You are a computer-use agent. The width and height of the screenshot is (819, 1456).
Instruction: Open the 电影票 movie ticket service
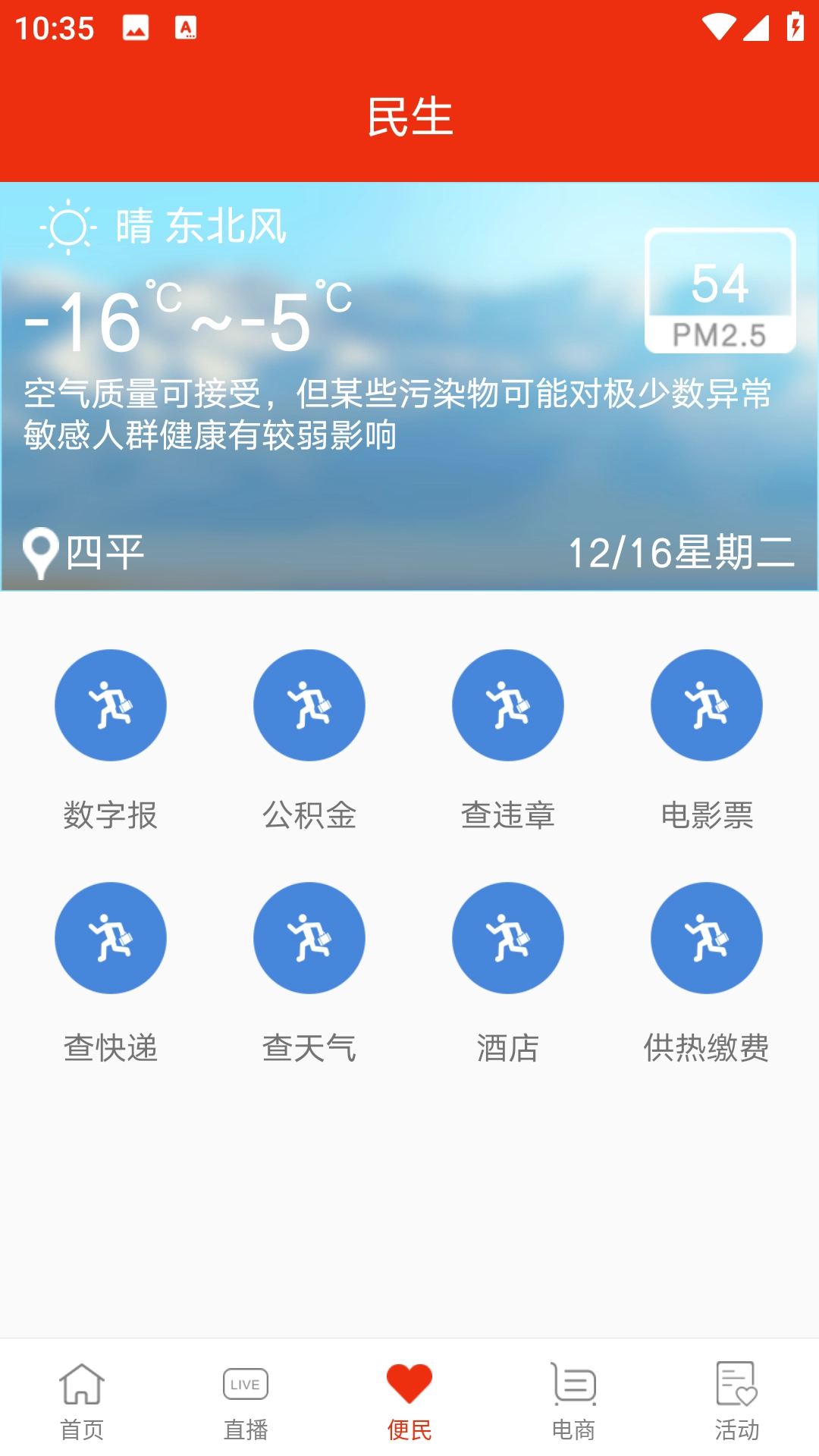[707, 704]
